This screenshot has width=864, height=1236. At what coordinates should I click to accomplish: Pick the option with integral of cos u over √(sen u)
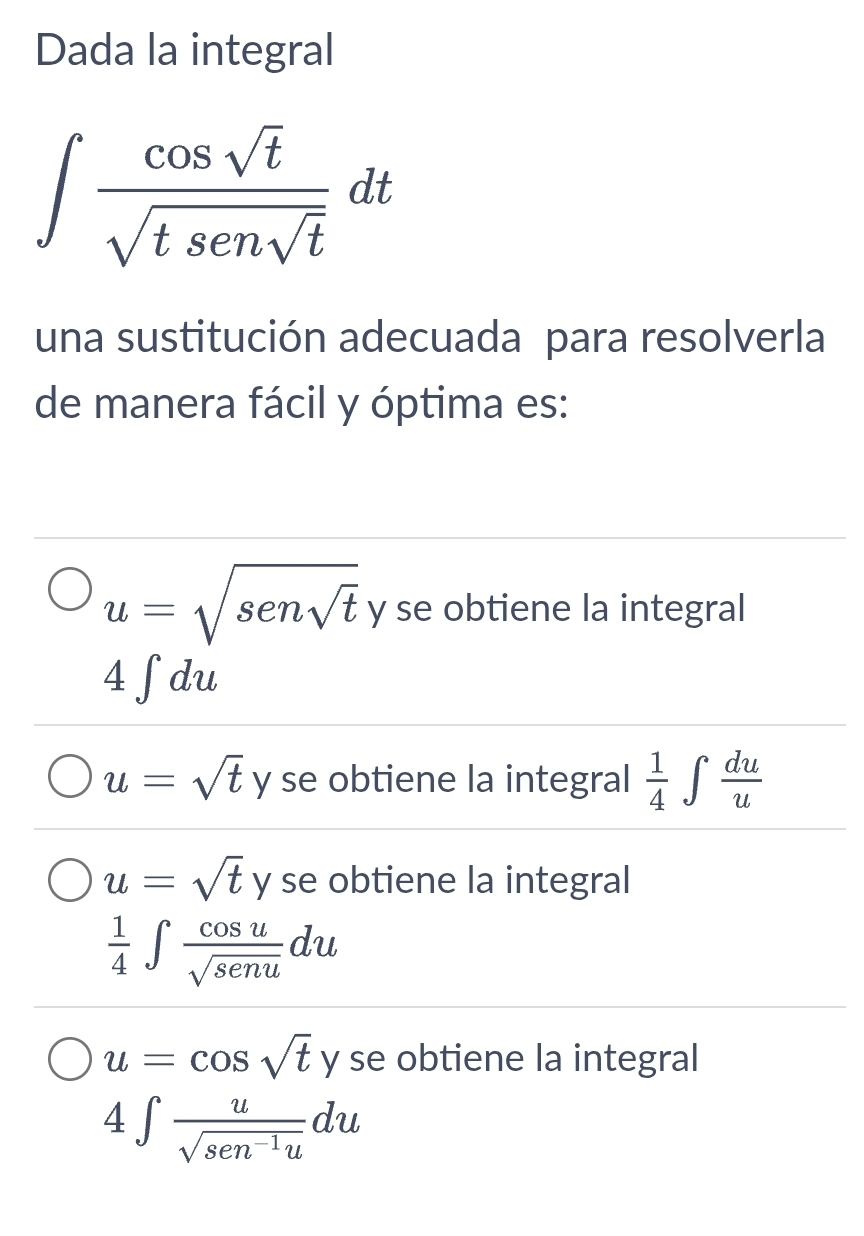point(68,881)
